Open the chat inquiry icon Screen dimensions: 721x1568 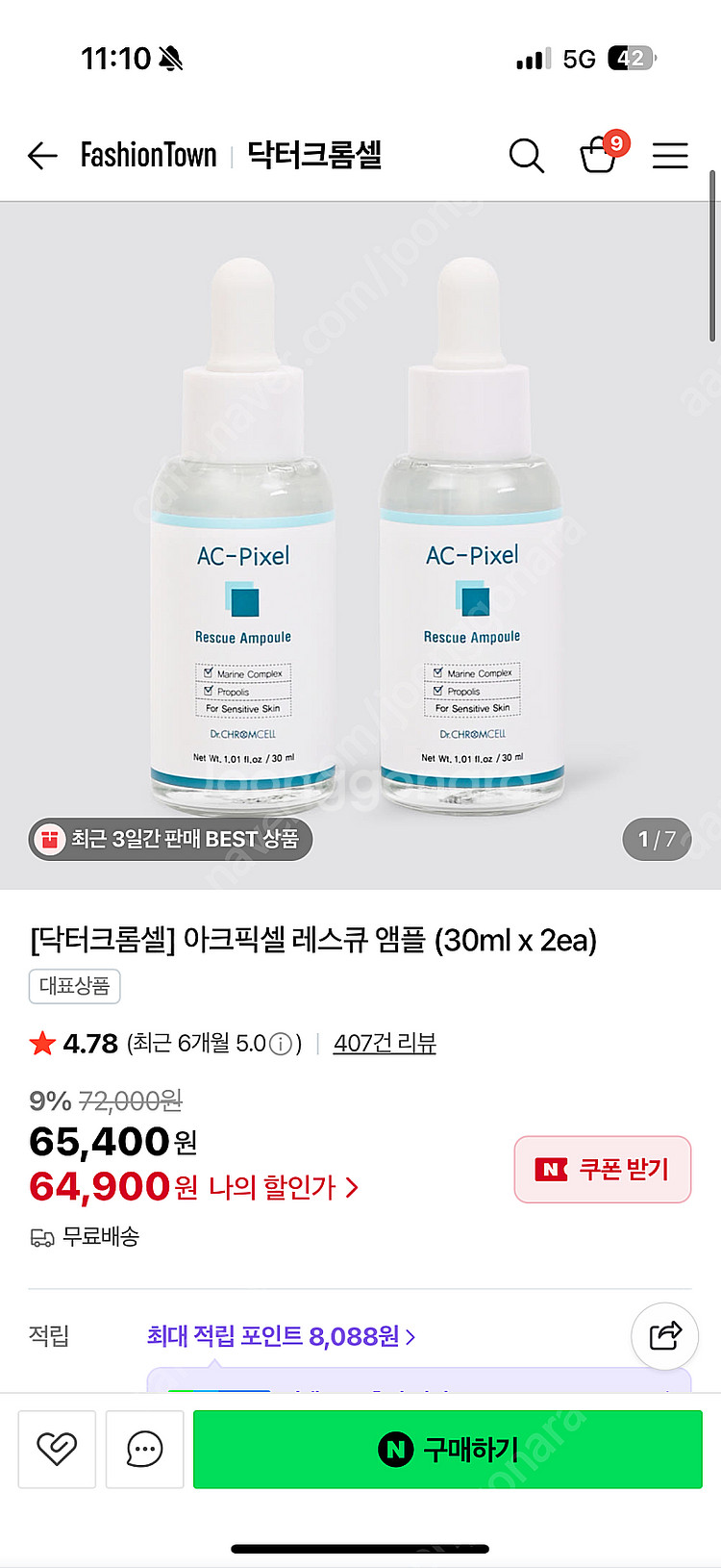pos(144,1450)
